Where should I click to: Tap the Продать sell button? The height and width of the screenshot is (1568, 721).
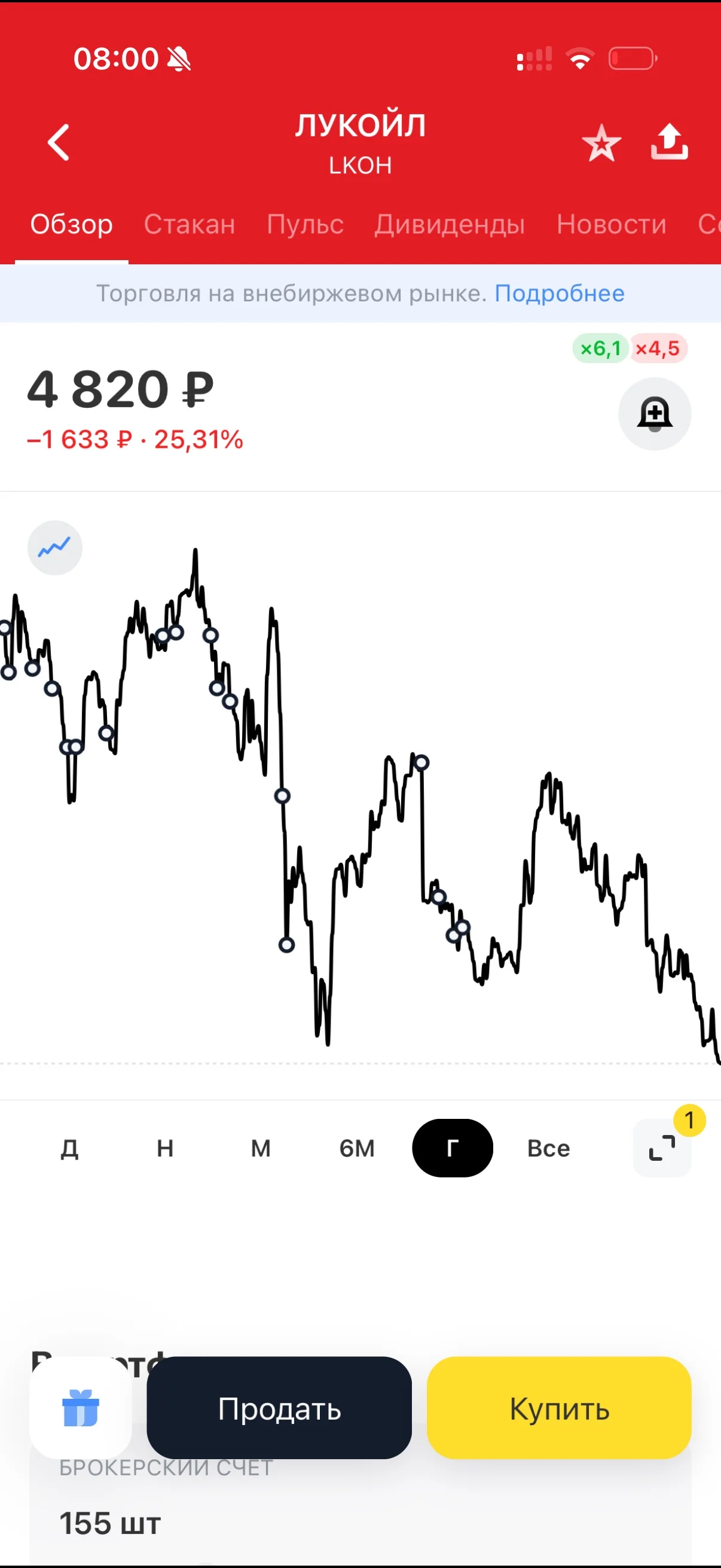(x=279, y=1408)
